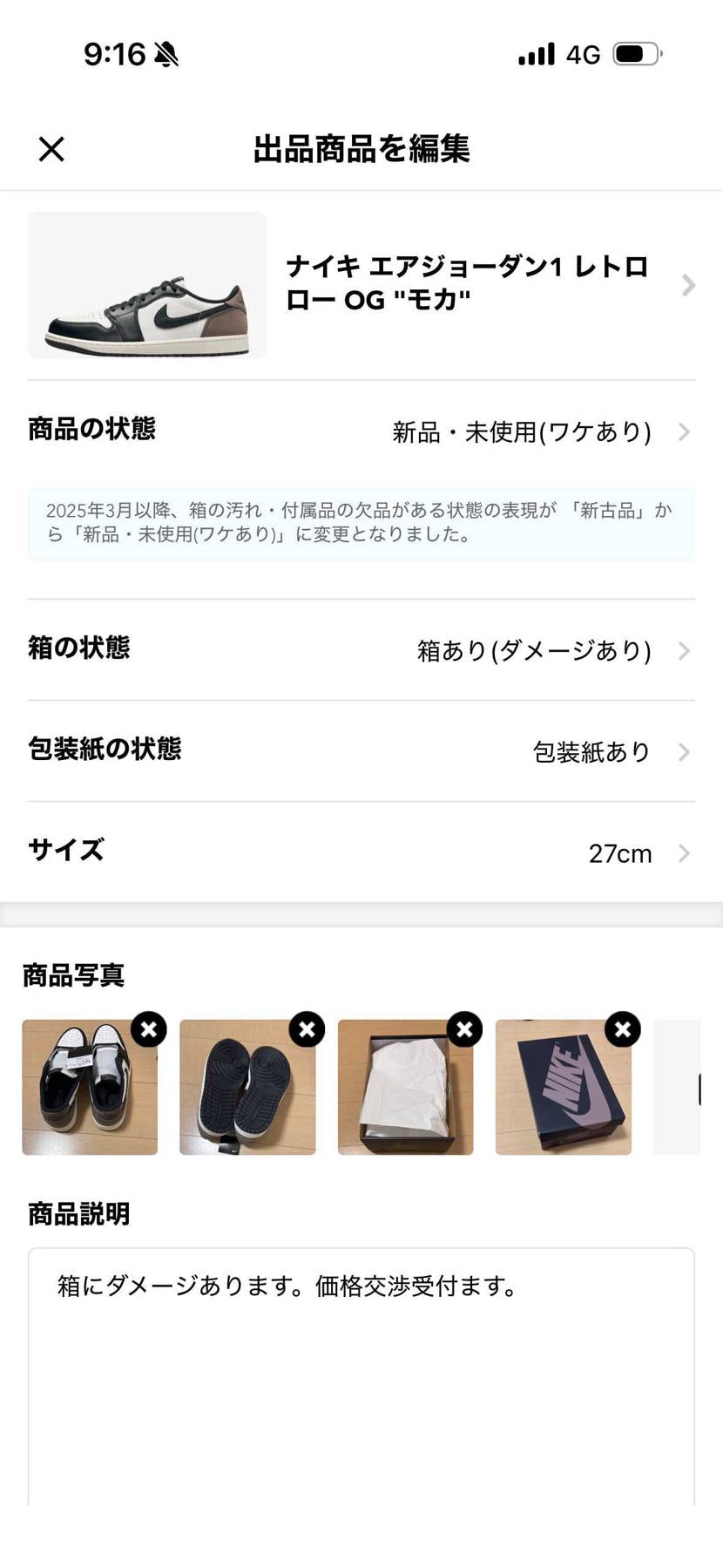Open the 包装紙の状態 wrapping paper selector
Viewport: 723px width, 1568px height.
(x=361, y=751)
